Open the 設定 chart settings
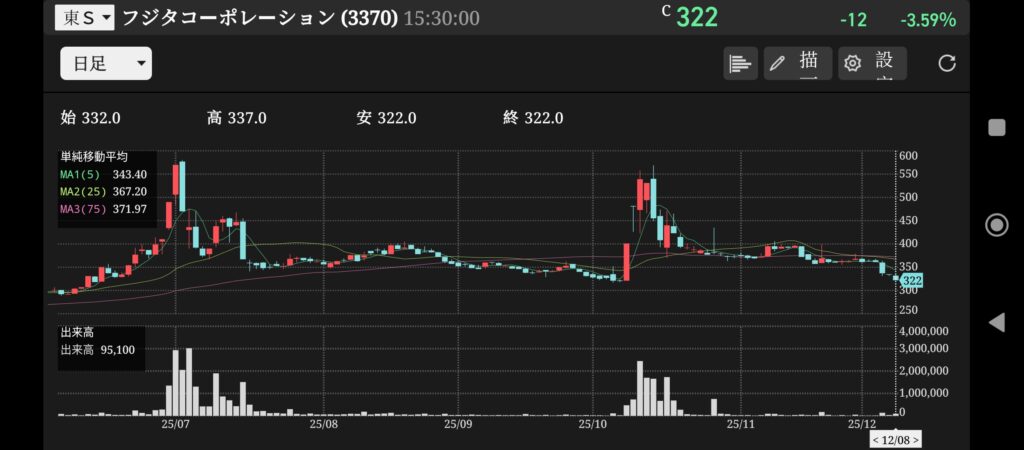 (x=872, y=63)
